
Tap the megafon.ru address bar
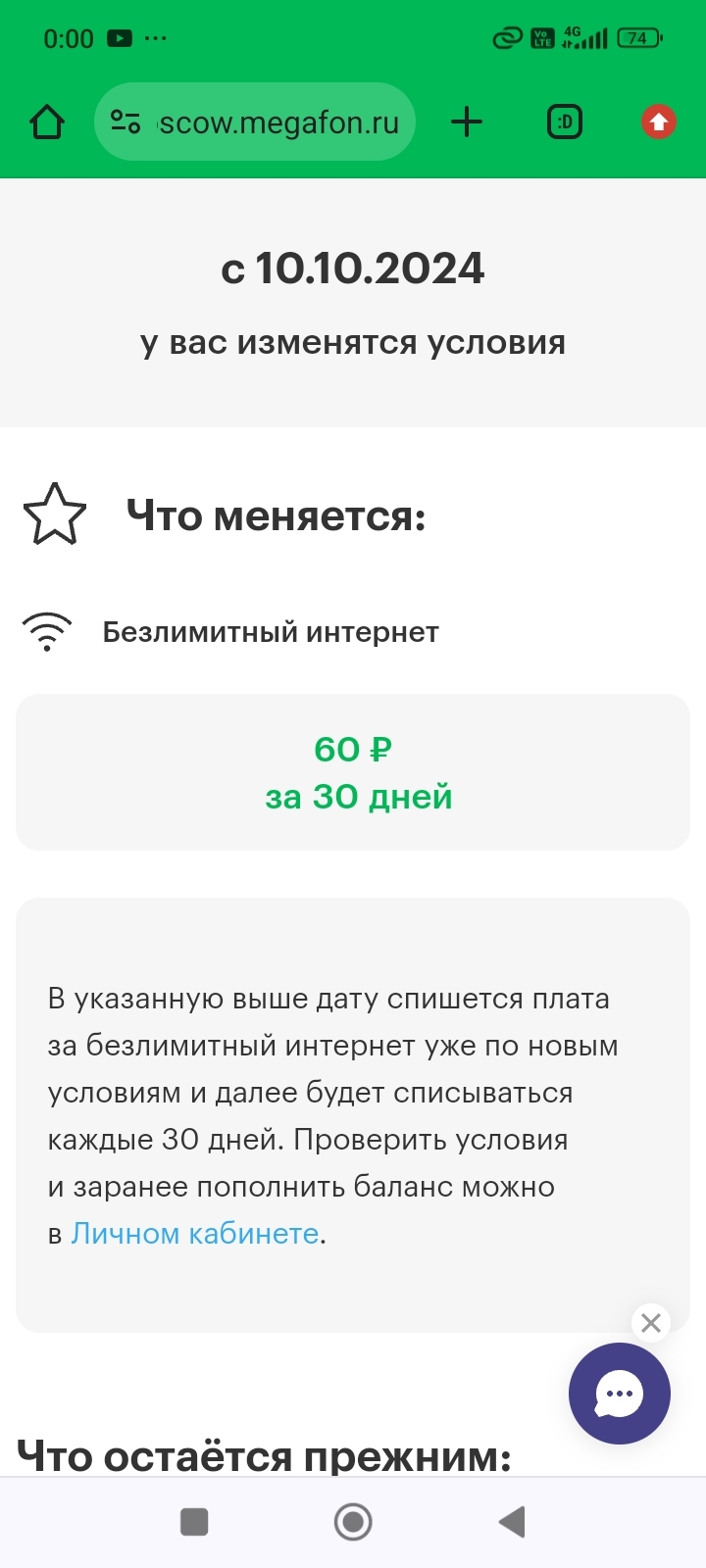tap(277, 122)
